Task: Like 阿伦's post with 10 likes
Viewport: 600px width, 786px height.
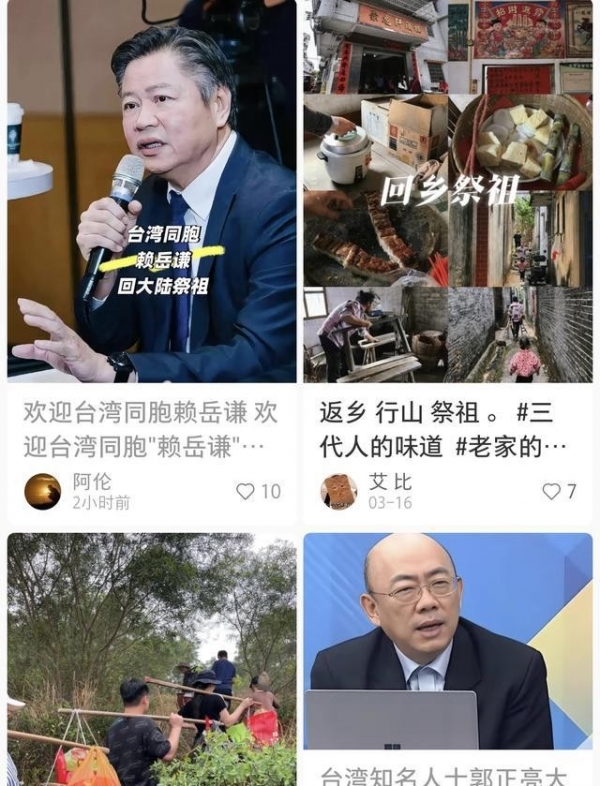Action: (x=246, y=491)
